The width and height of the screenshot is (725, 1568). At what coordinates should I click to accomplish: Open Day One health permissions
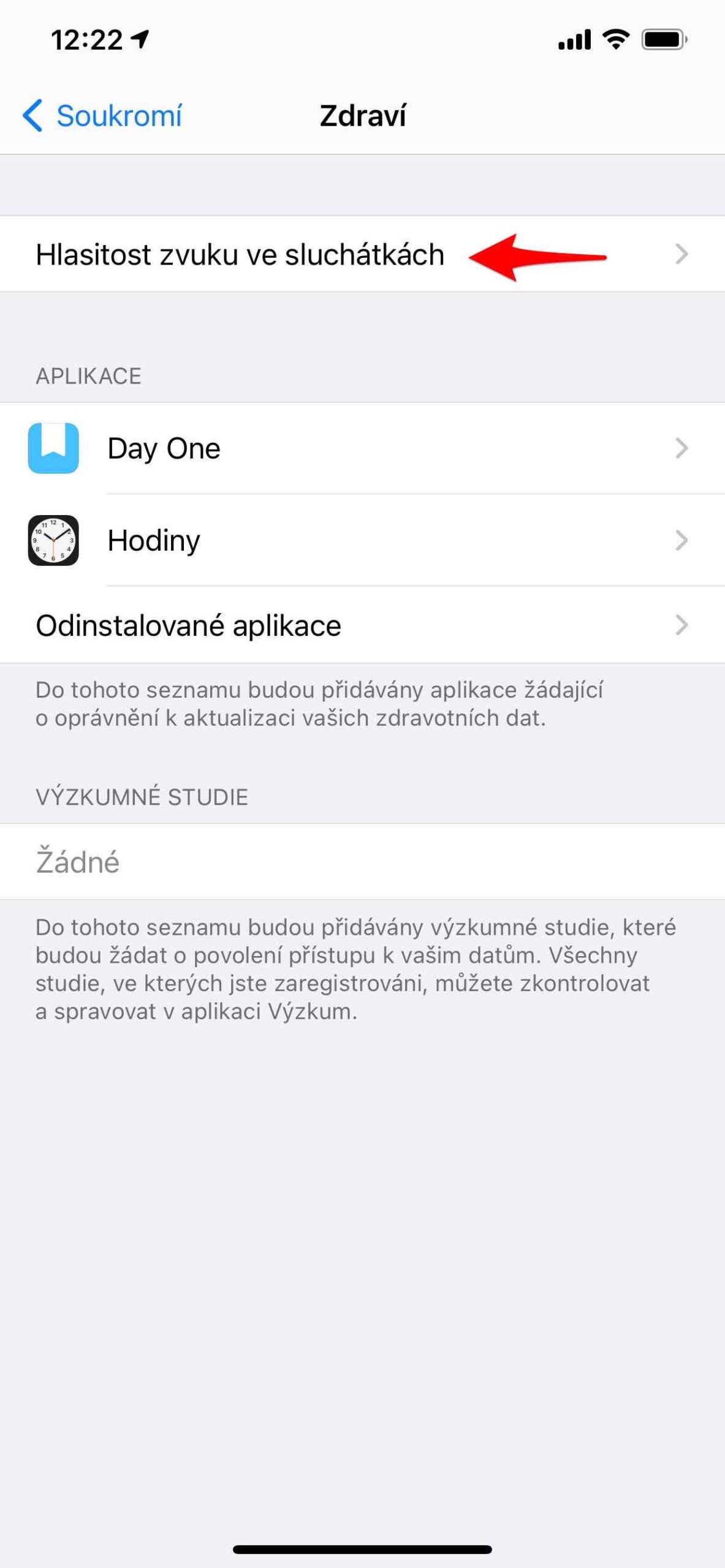coord(164,448)
